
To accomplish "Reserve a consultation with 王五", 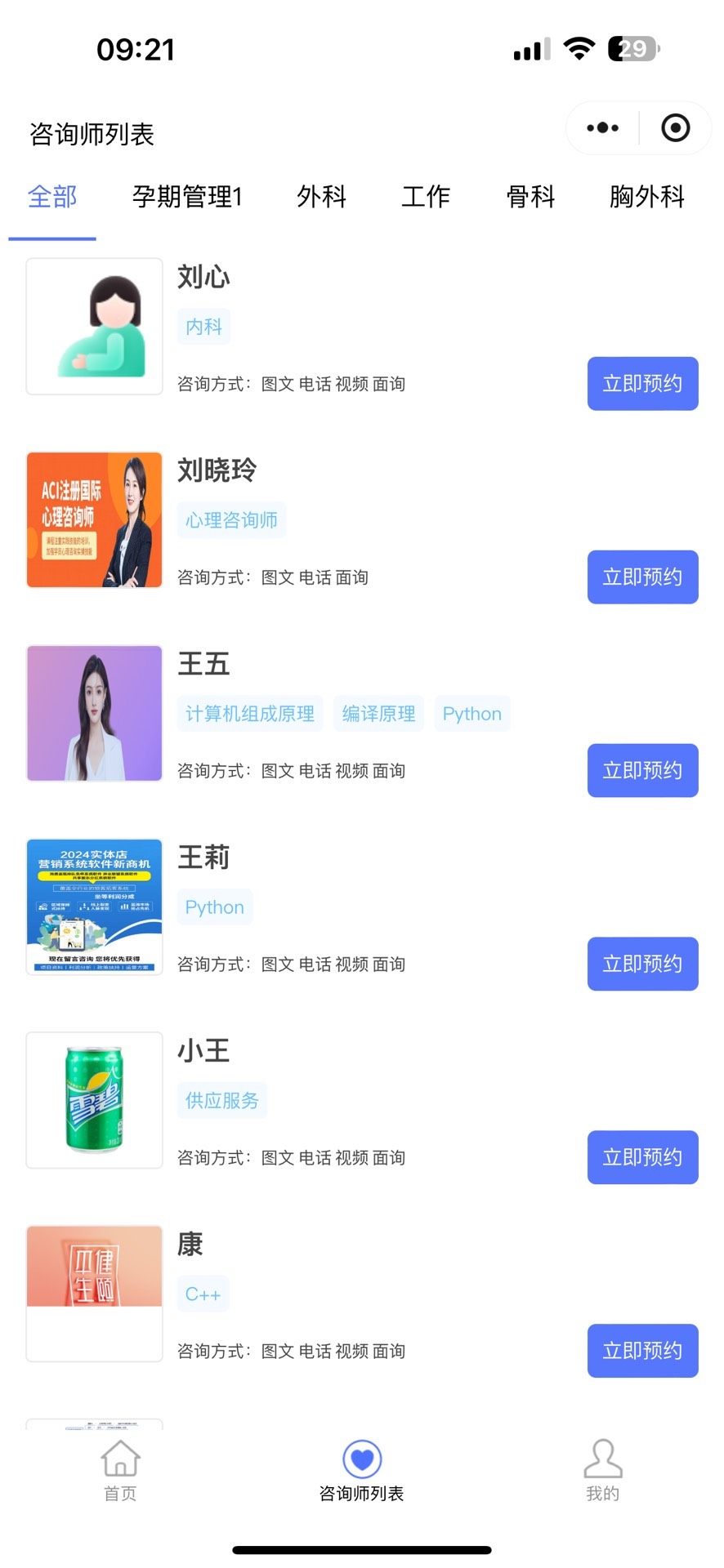I will coord(642,771).
